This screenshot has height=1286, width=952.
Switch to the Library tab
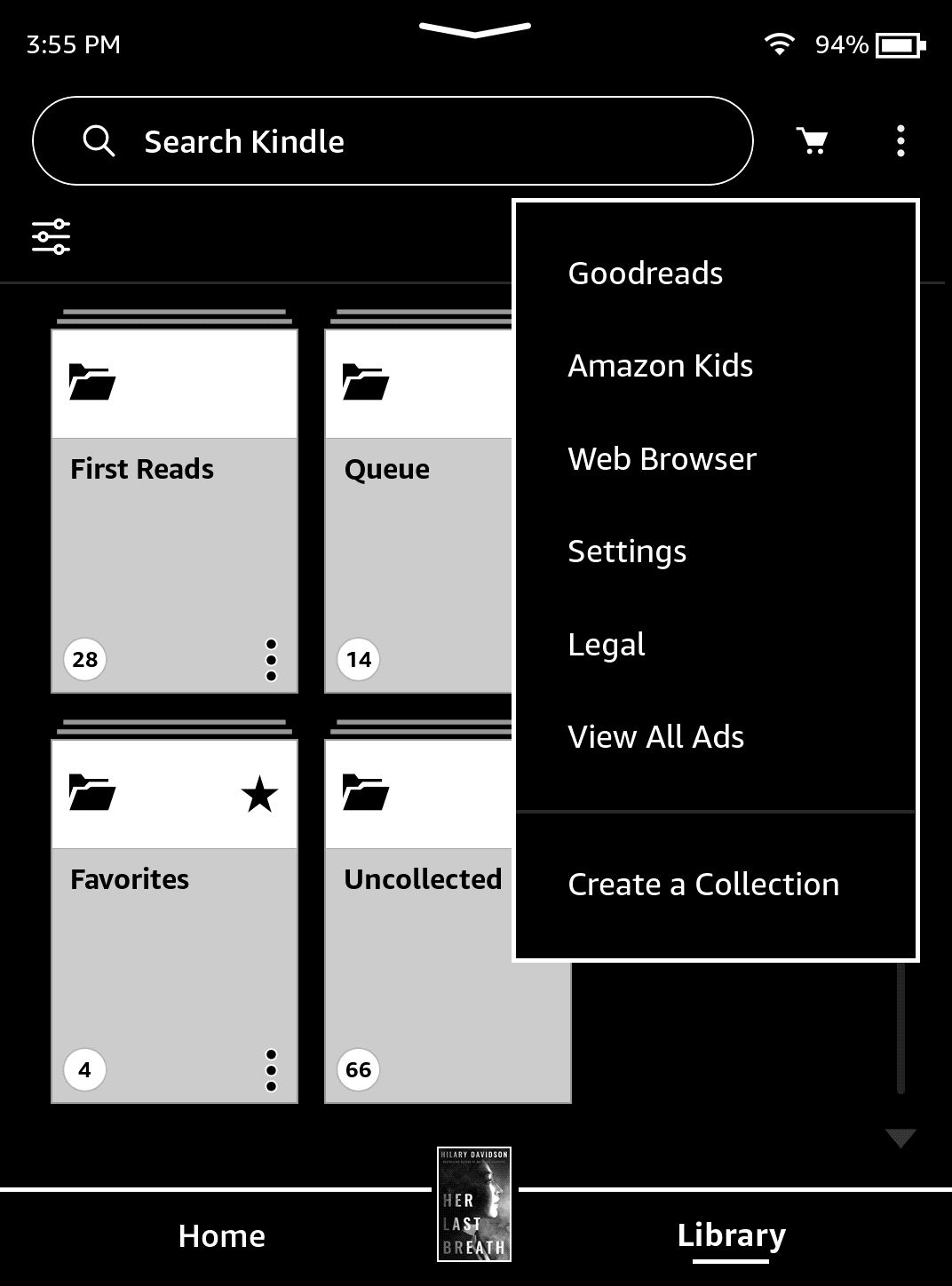click(731, 1236)
